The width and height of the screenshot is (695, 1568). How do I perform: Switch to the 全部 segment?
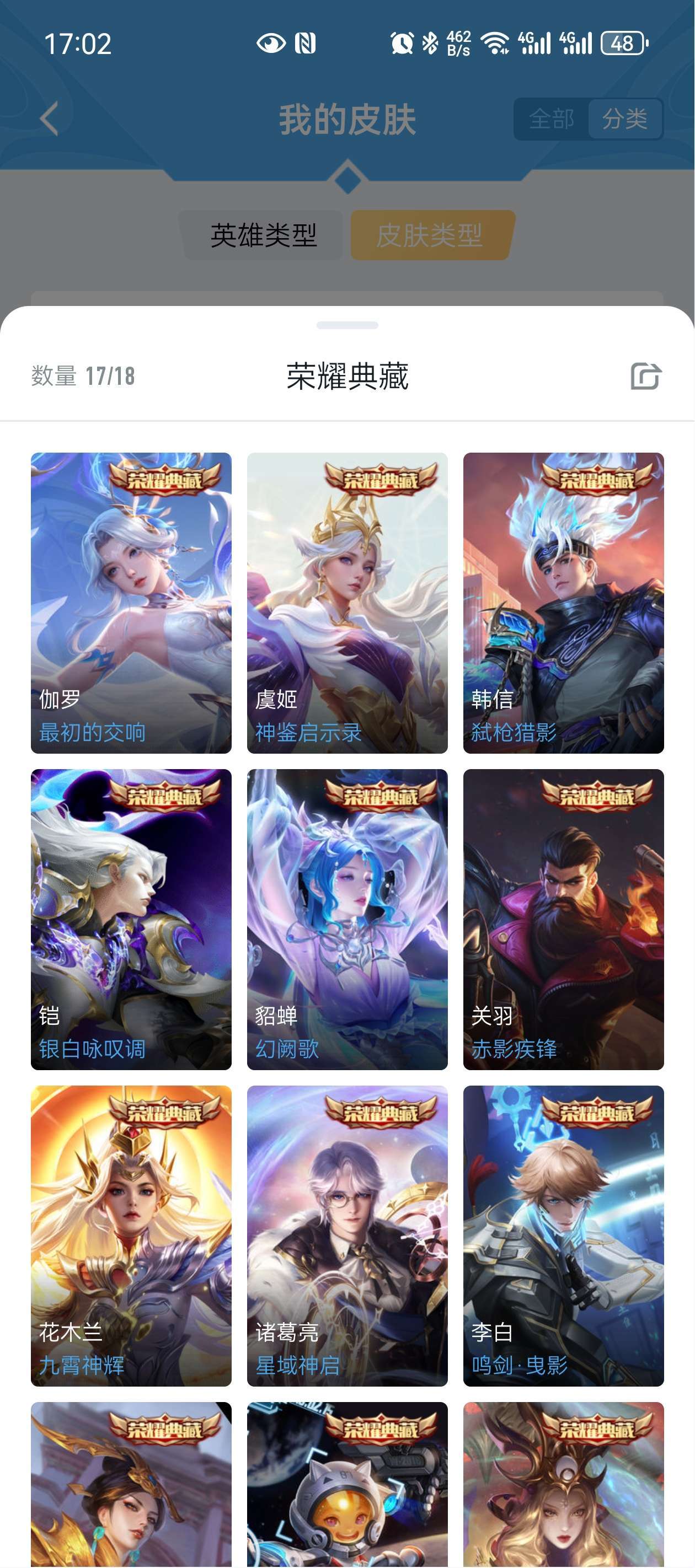coord(552,119)
